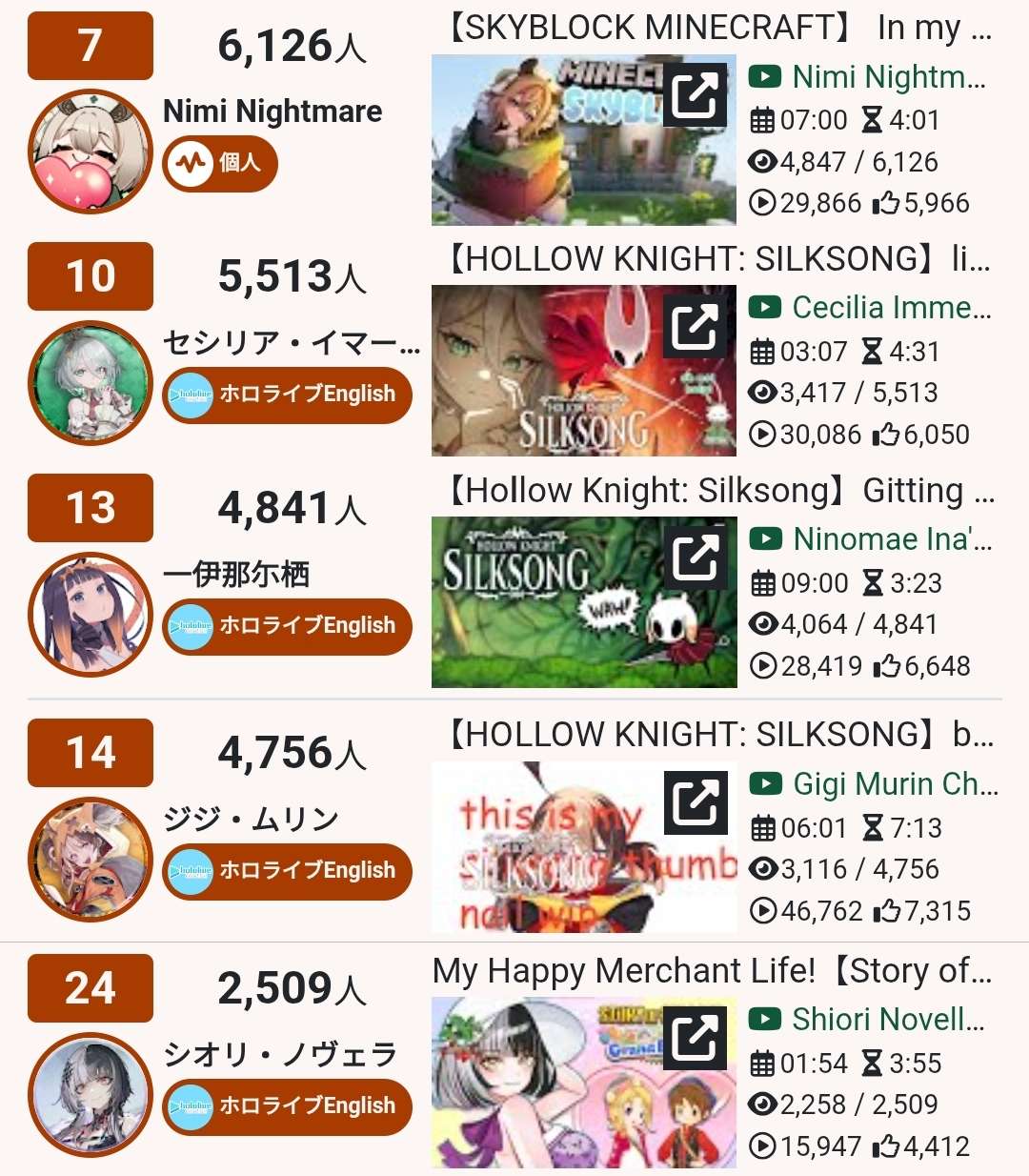View ジジ・ムリン's profile avatar

pos(91,860)
